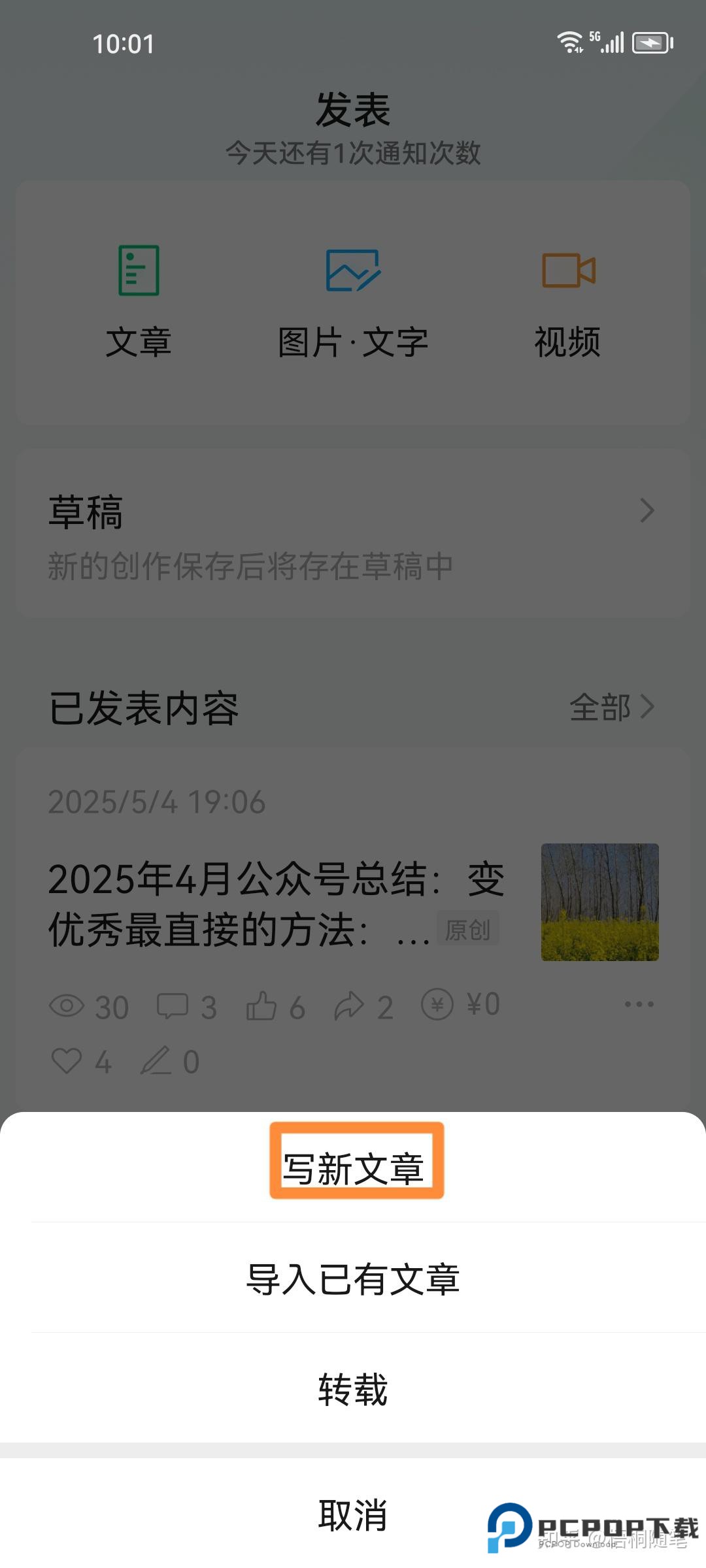Tap the 图片·文字 image-text icon
706x1568 pixels.
(352, 270)
